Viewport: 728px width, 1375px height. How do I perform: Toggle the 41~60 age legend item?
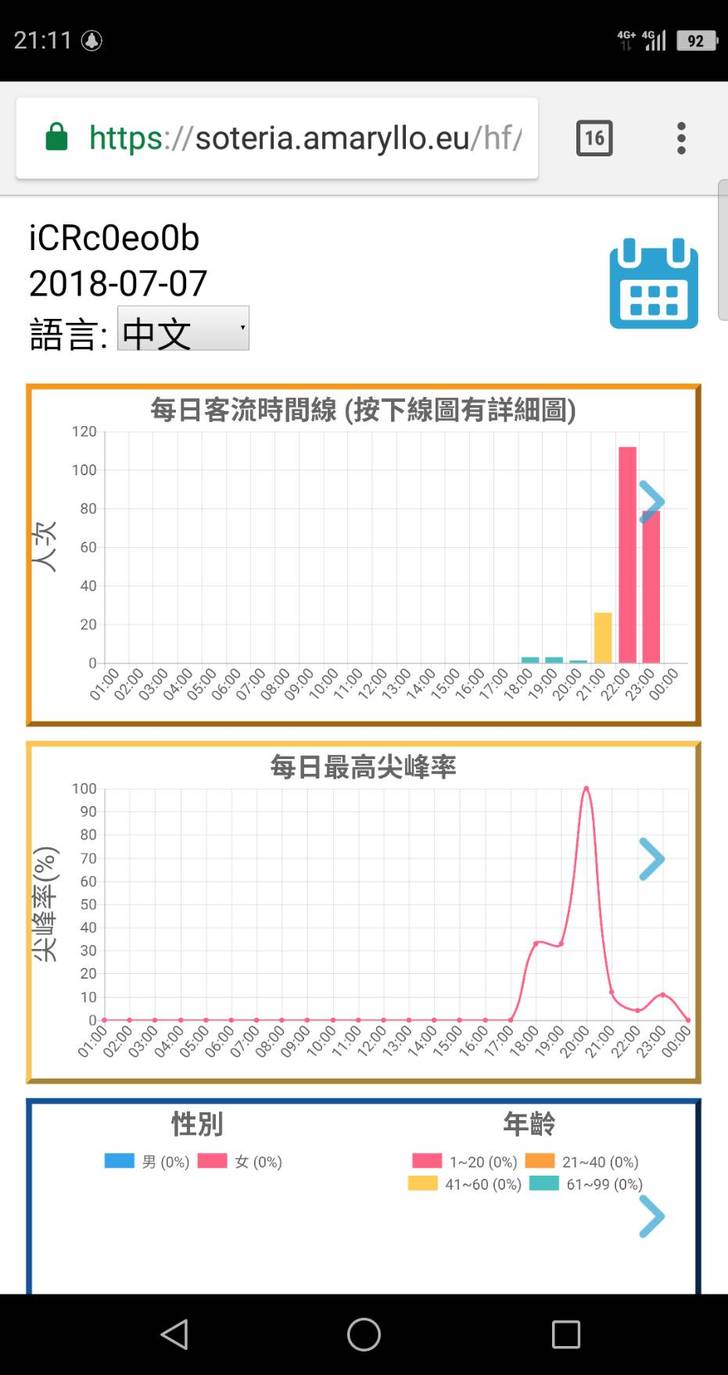pos(465,1184)
